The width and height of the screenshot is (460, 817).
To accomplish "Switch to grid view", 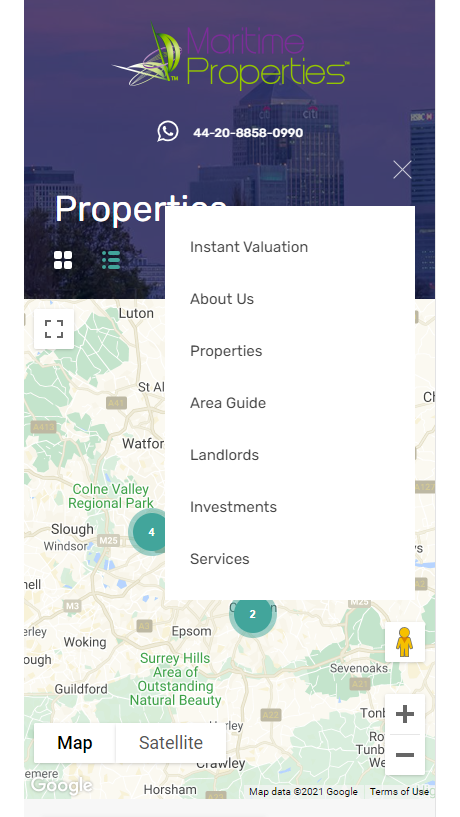I will pos(63,259).
